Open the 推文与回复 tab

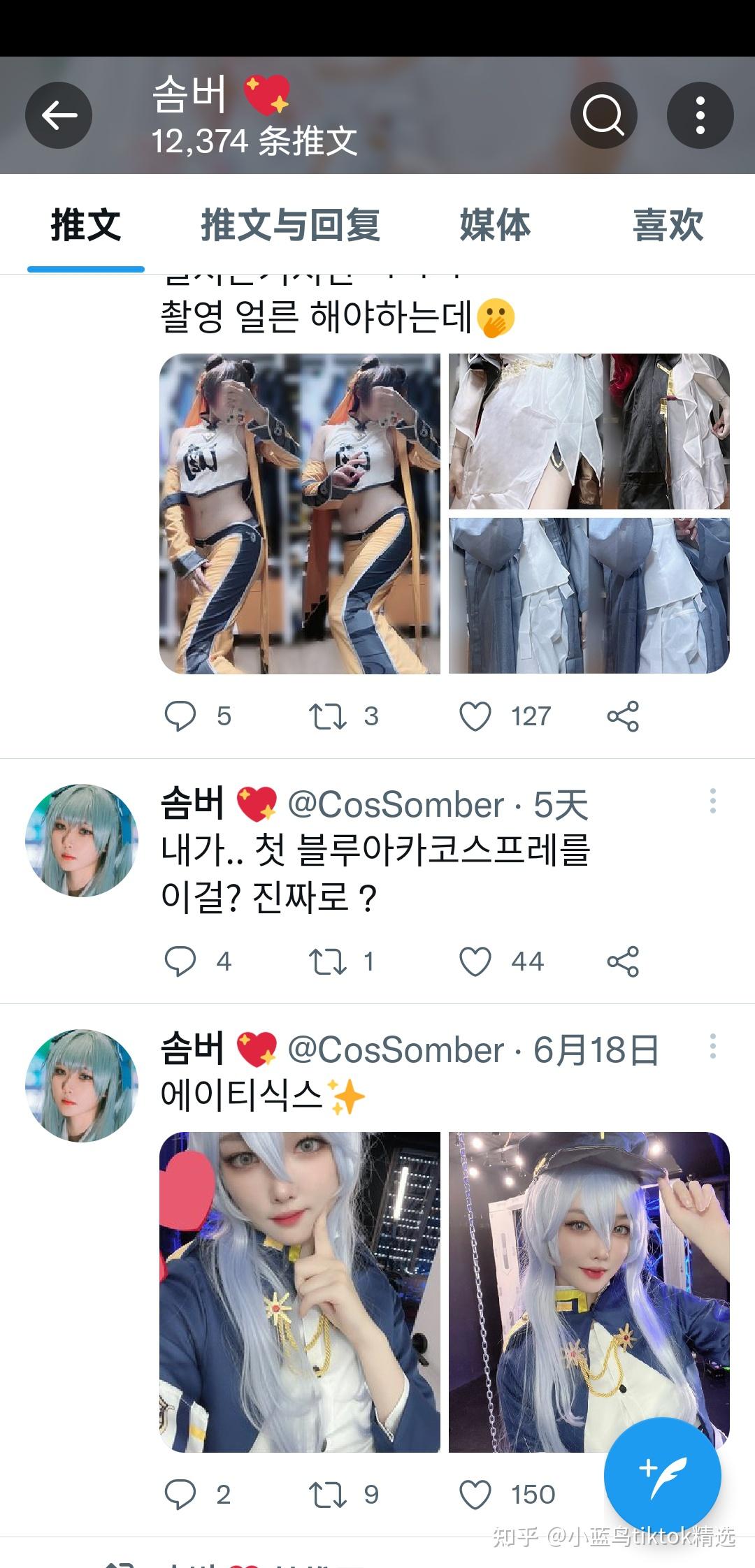point(289,226)
